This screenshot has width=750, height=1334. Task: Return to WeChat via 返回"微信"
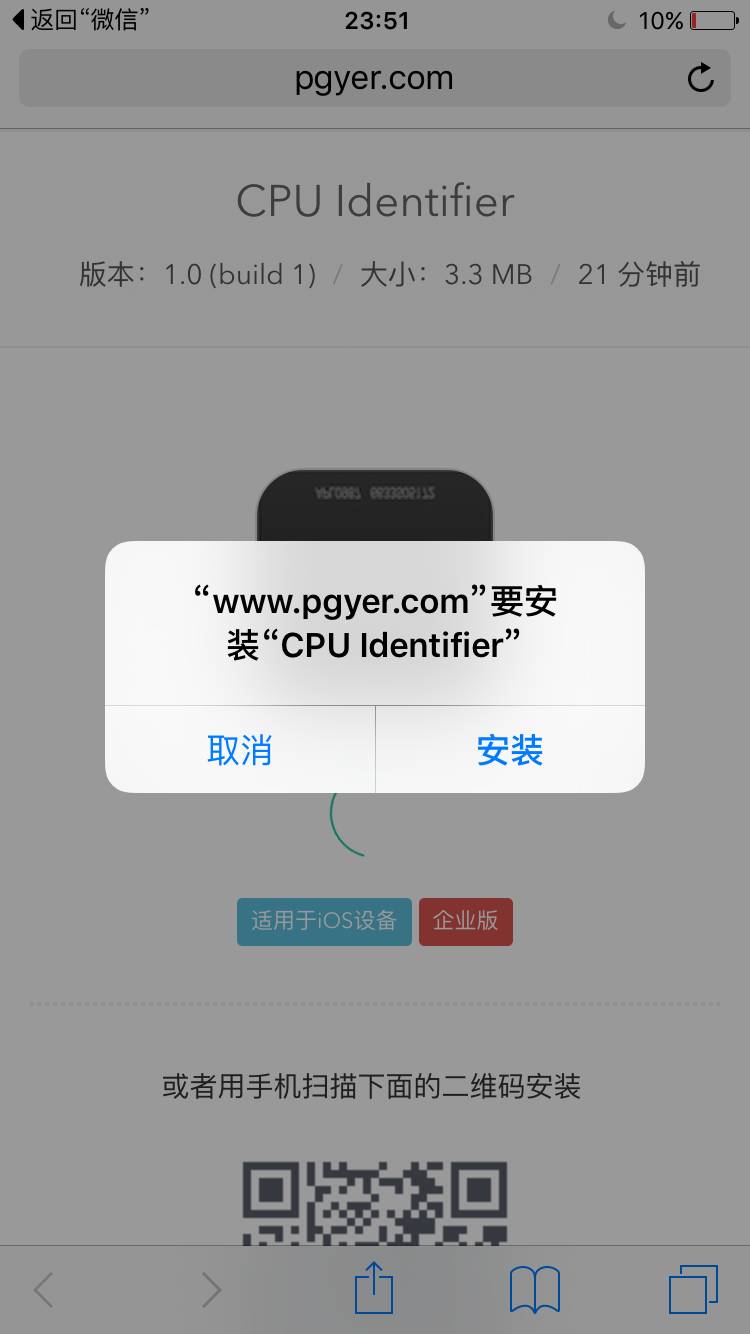coord(80,20)
